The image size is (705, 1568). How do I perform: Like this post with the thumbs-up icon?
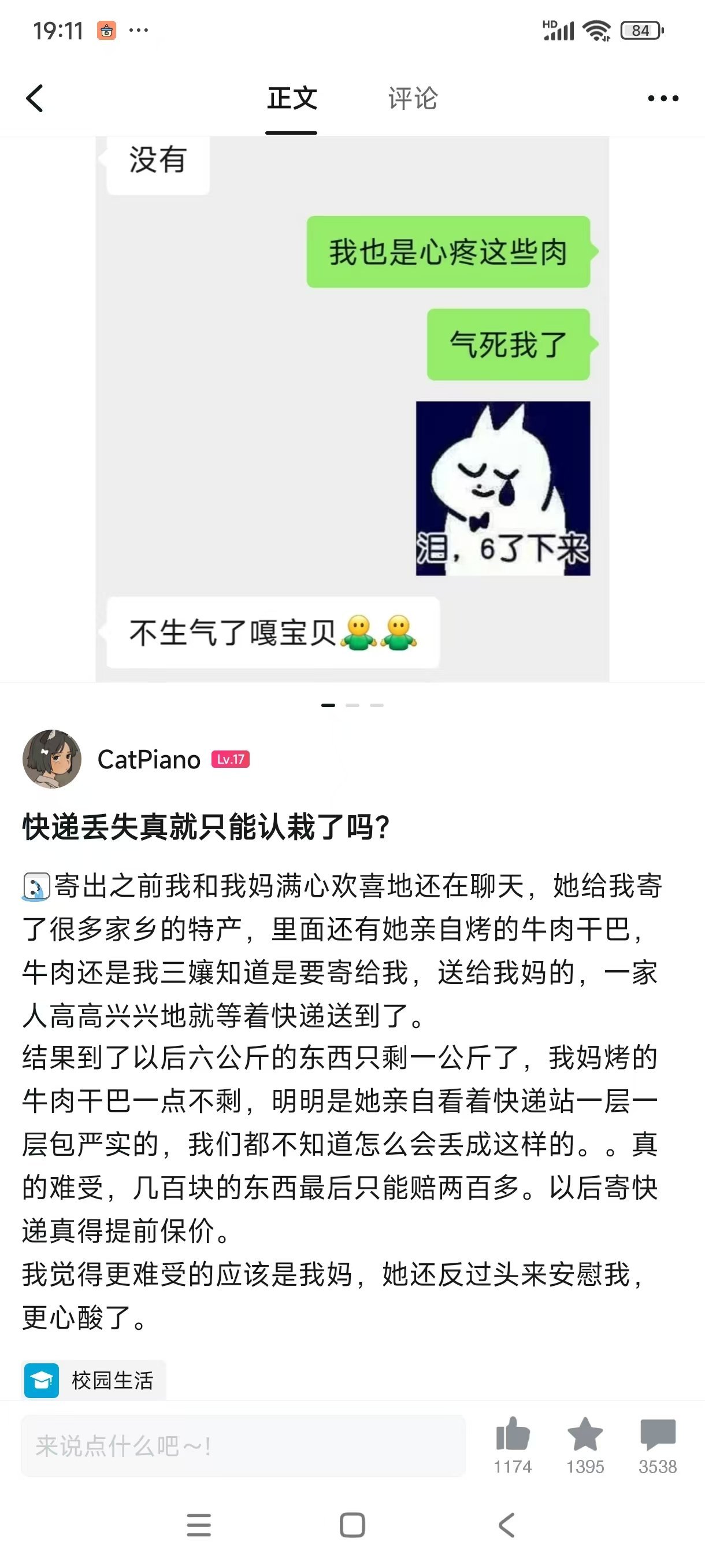point(513,1434)
